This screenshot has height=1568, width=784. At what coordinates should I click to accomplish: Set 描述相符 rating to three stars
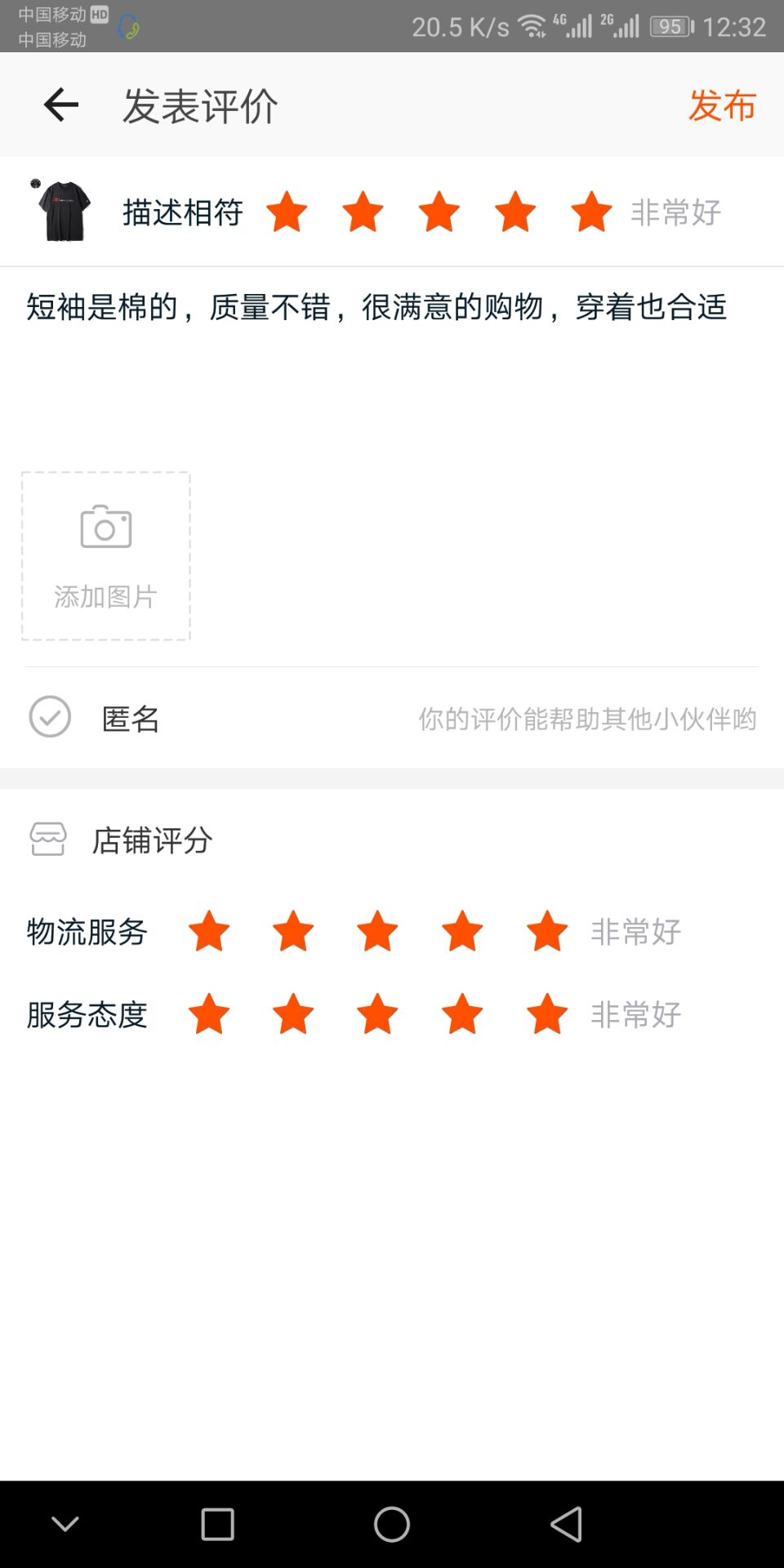coord(439,212)
